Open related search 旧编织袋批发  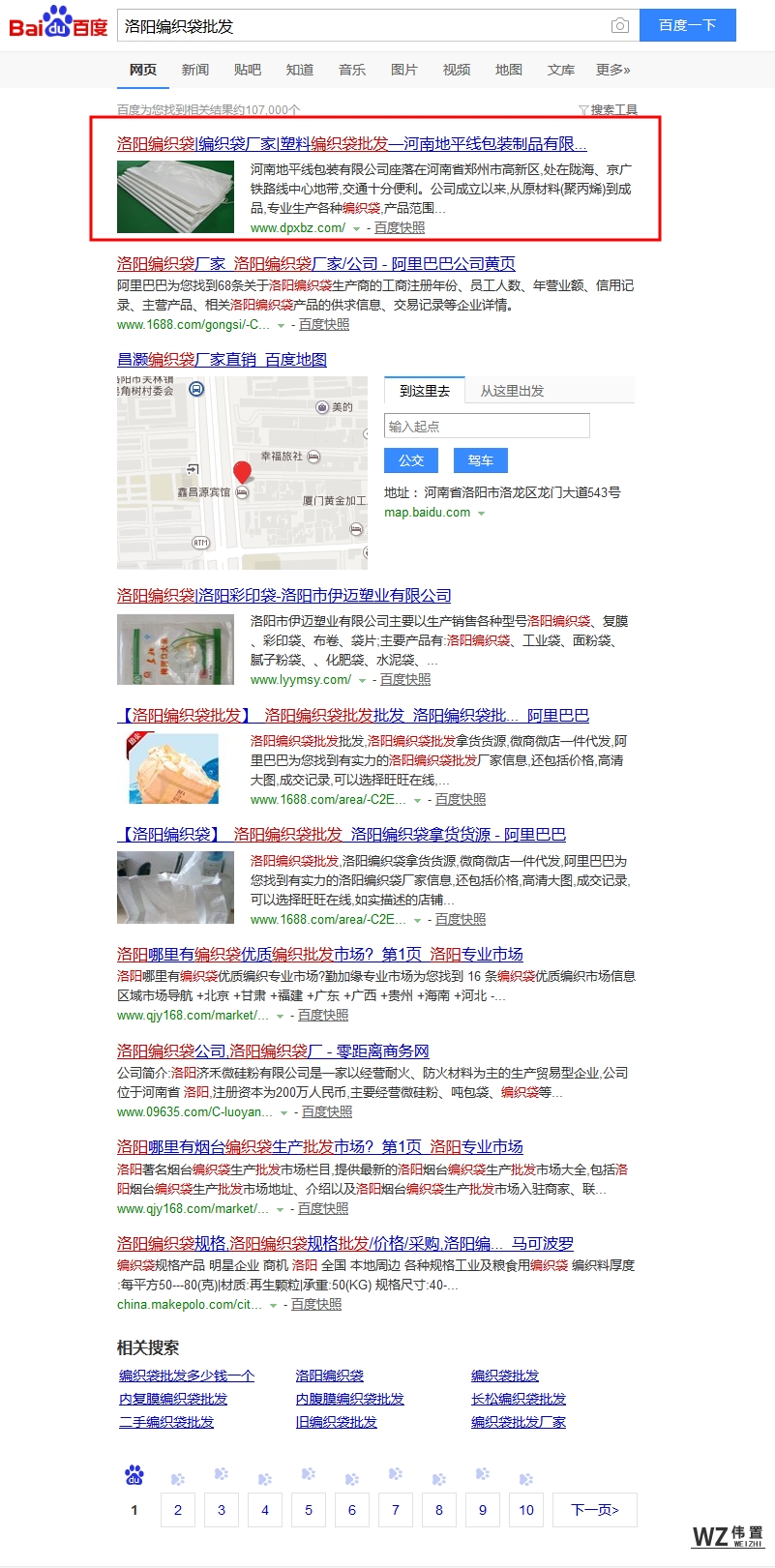tap(337, 1422)
